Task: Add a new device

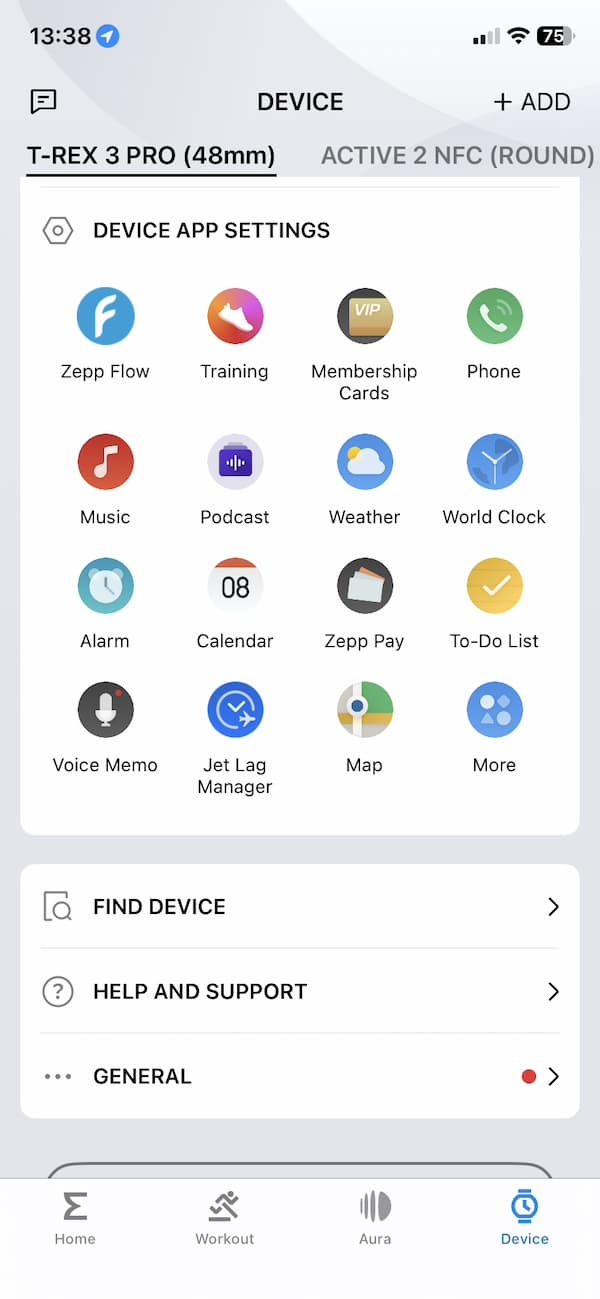Action: tap(531, 102)
